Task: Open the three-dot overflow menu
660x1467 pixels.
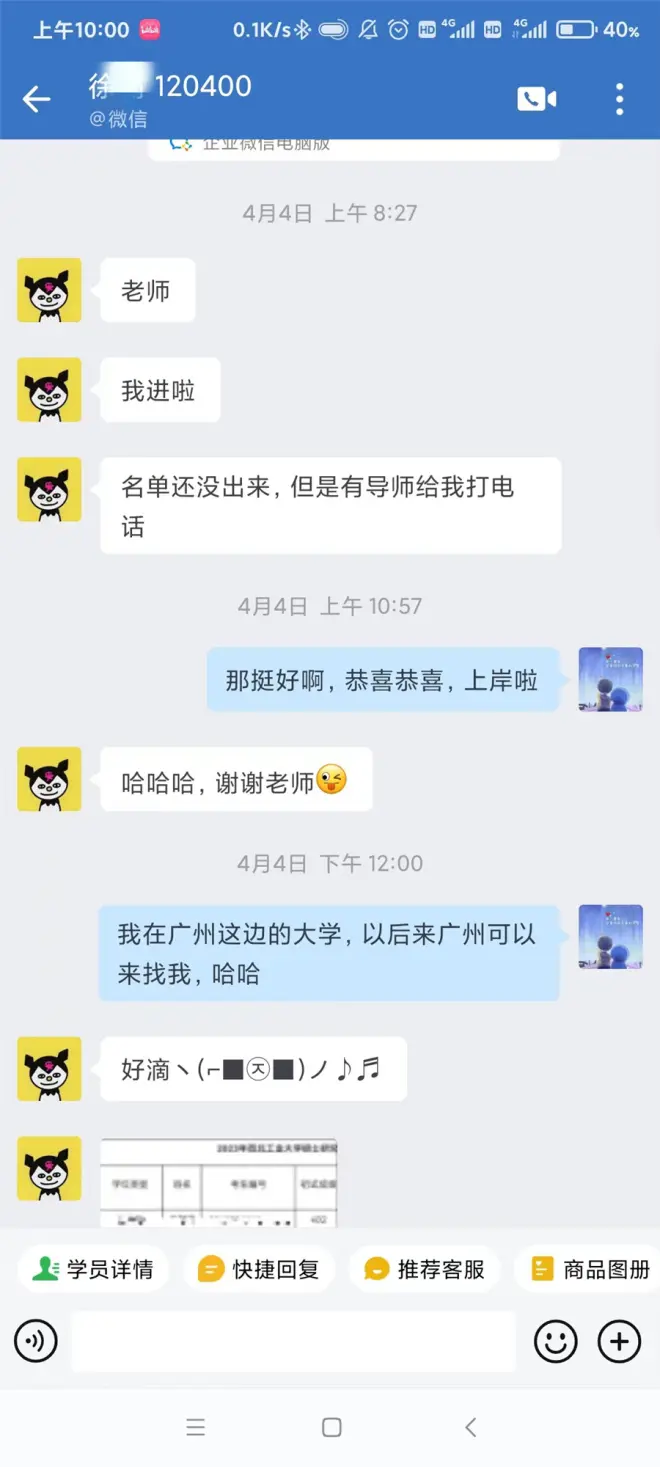Action: 619,99
